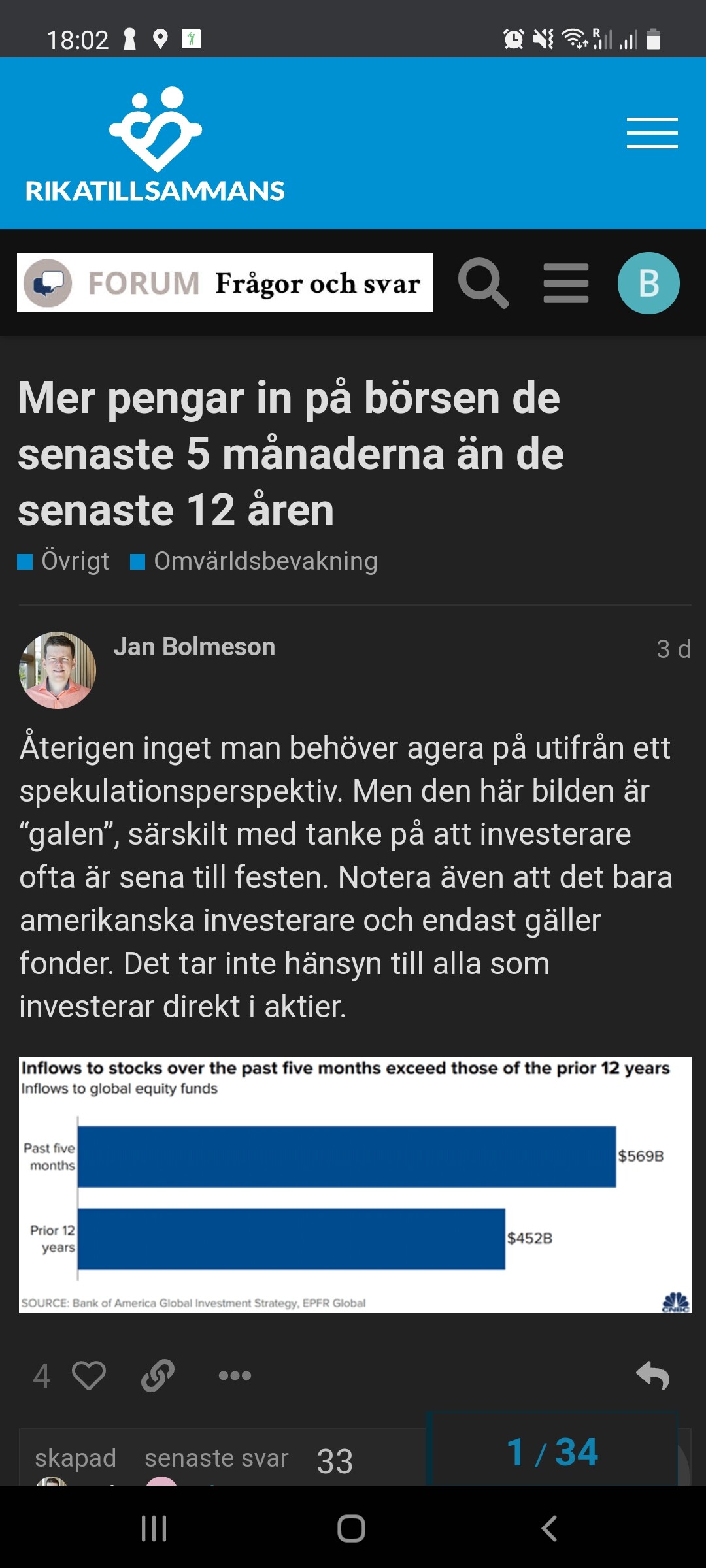
Task: Reply to the post with arrow icon
Action: pyautogui.click(x=652, y=1375)
